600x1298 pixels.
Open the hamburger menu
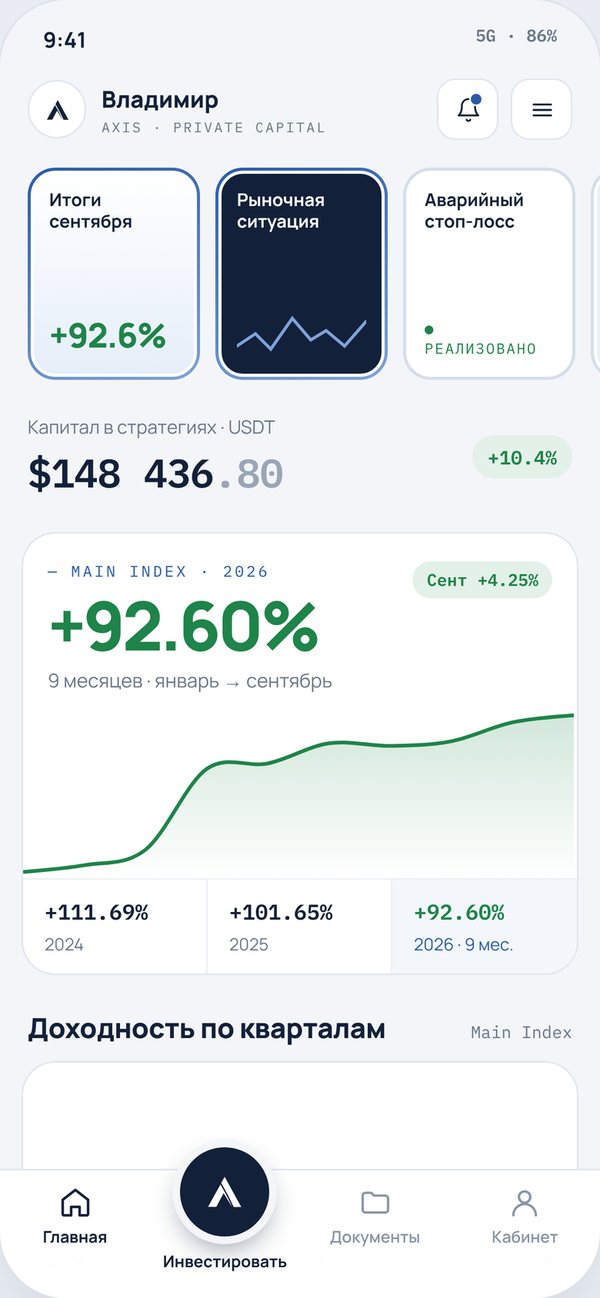click(x=542, y=109)
